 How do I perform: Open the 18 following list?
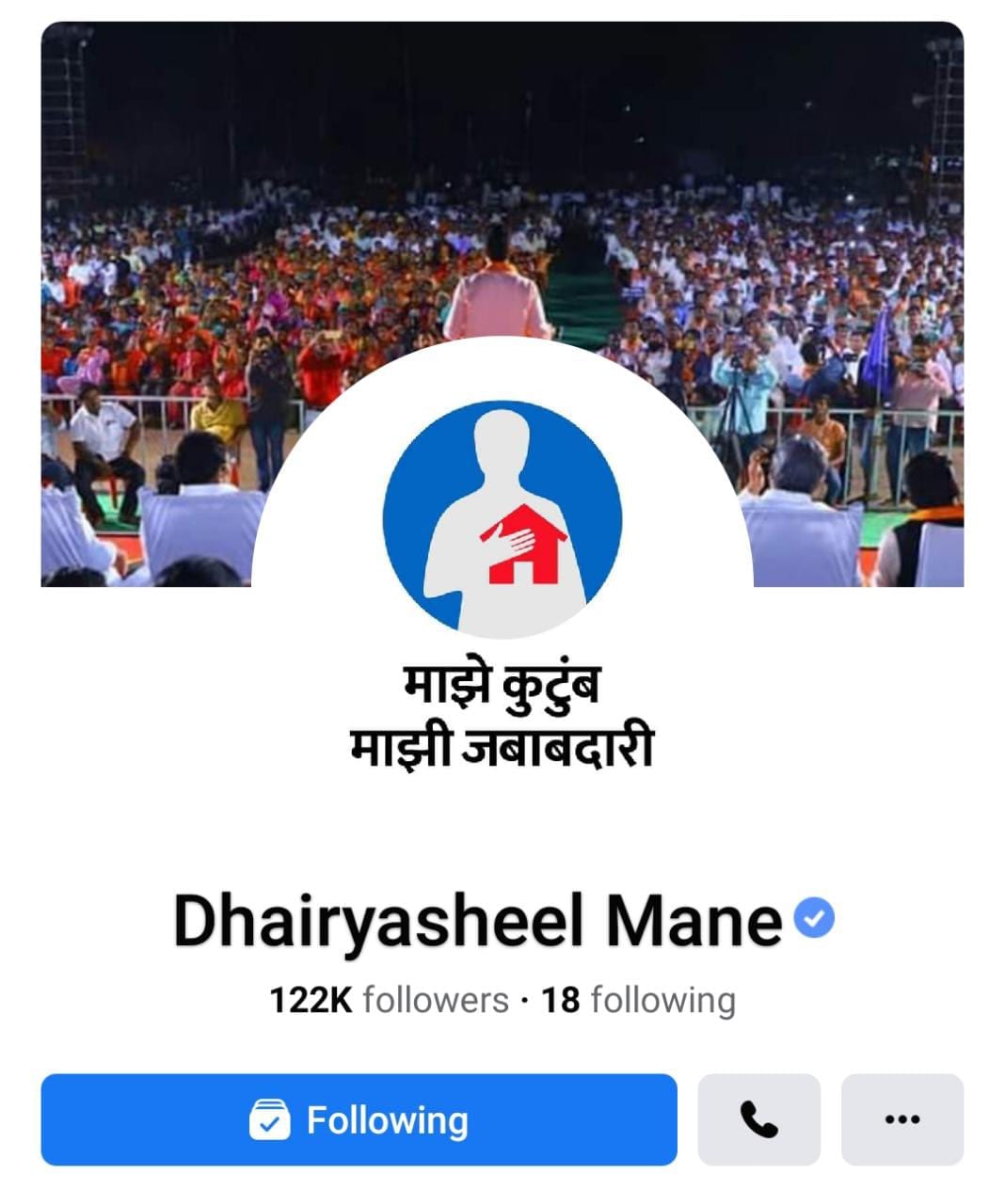tap(638, 1000)
